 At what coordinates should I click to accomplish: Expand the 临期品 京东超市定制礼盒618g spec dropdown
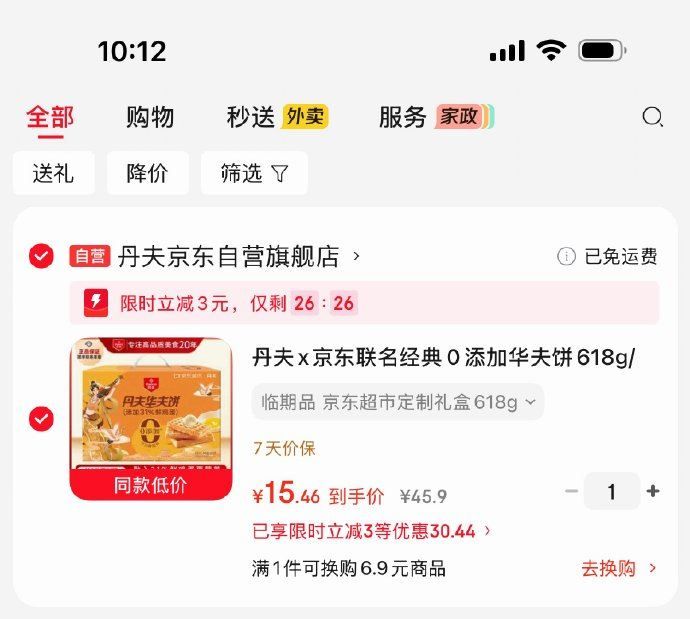point(398,402)
